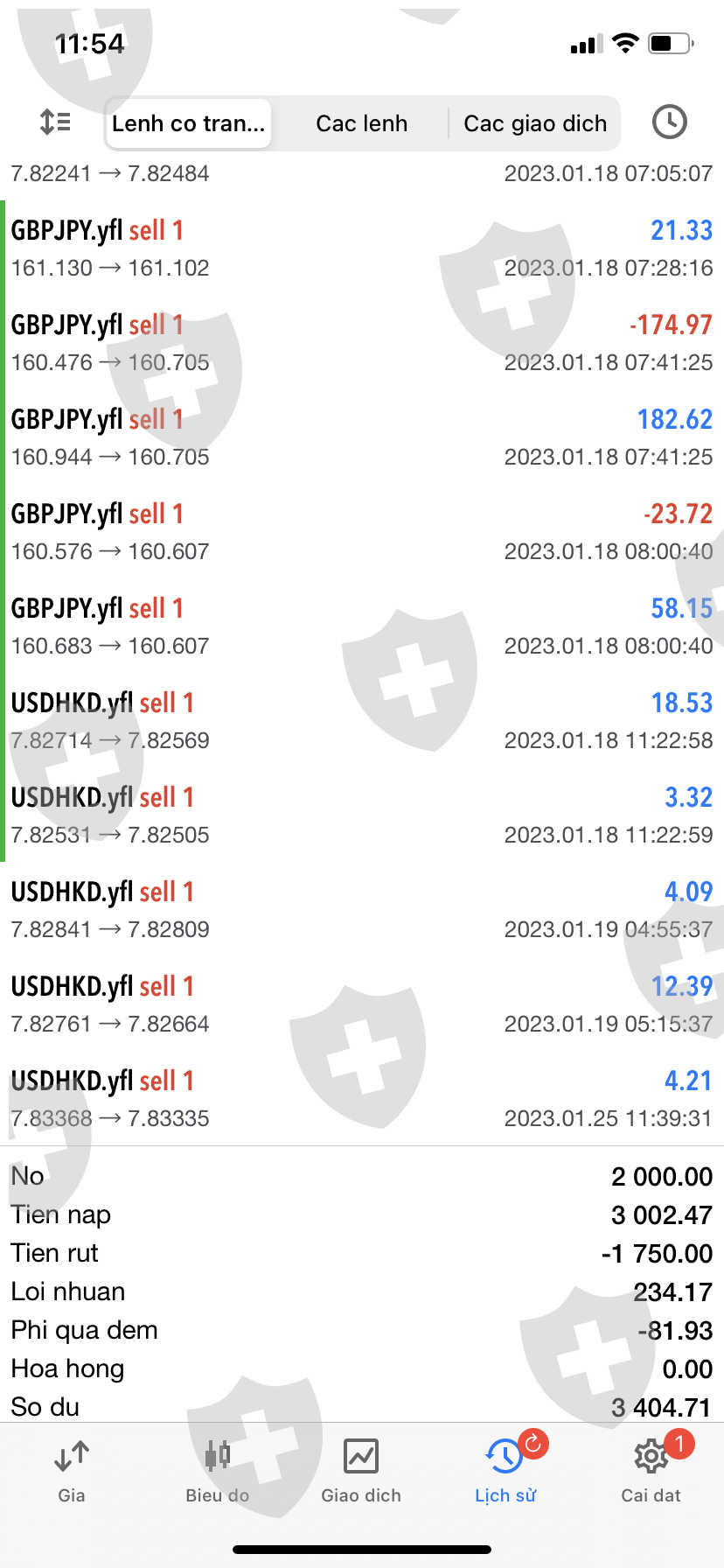Screen dimensions: 724x1568
Task: Expand the USDHKD trade with 4.21 profit
Action: (362, 1099)
